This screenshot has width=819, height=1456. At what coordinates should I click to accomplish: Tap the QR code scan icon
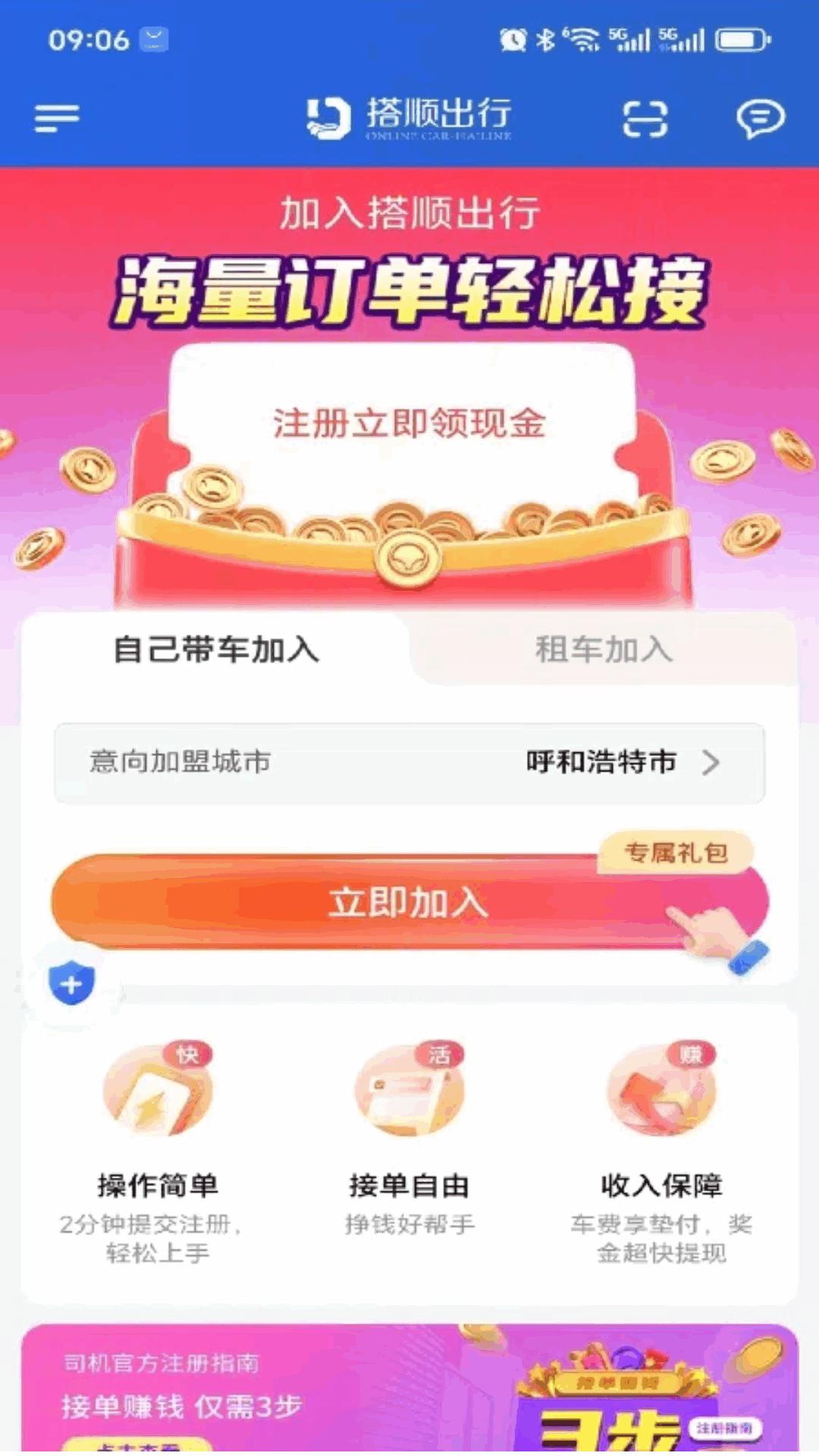pos(644,118)
